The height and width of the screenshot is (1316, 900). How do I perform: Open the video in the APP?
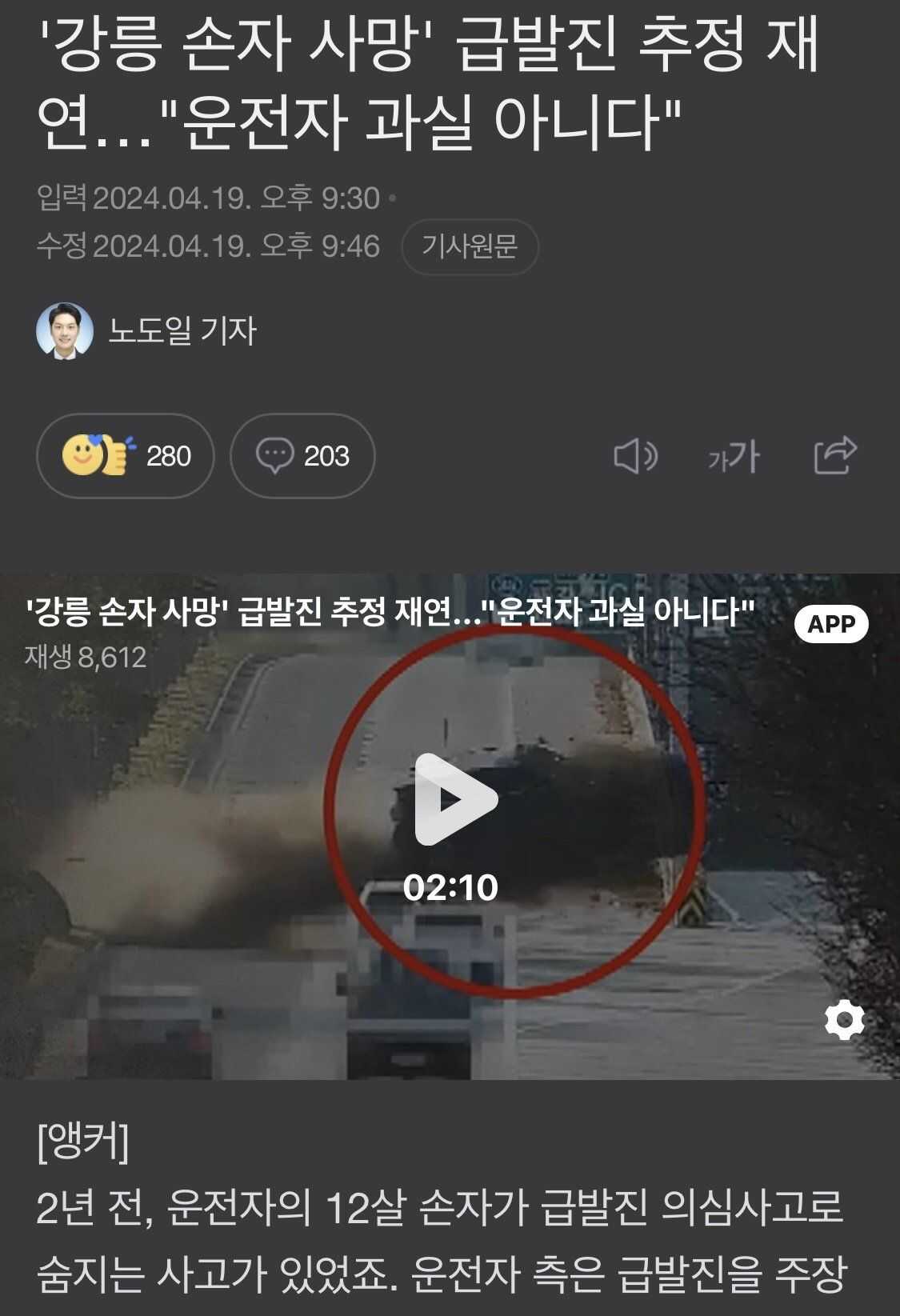pos(831,623)
